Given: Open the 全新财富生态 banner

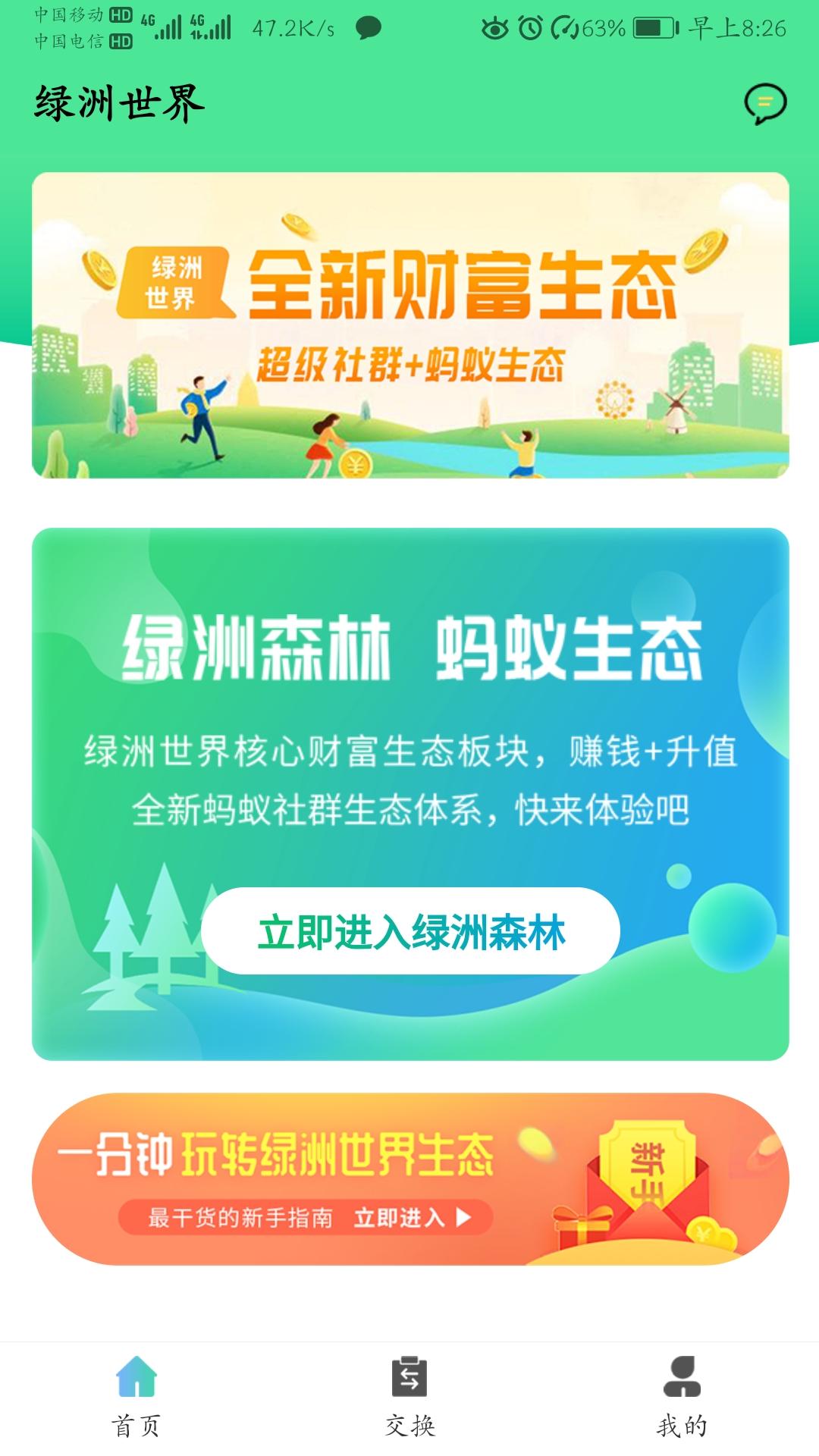Looking at the screenshot, I should [x=410, y=325].
